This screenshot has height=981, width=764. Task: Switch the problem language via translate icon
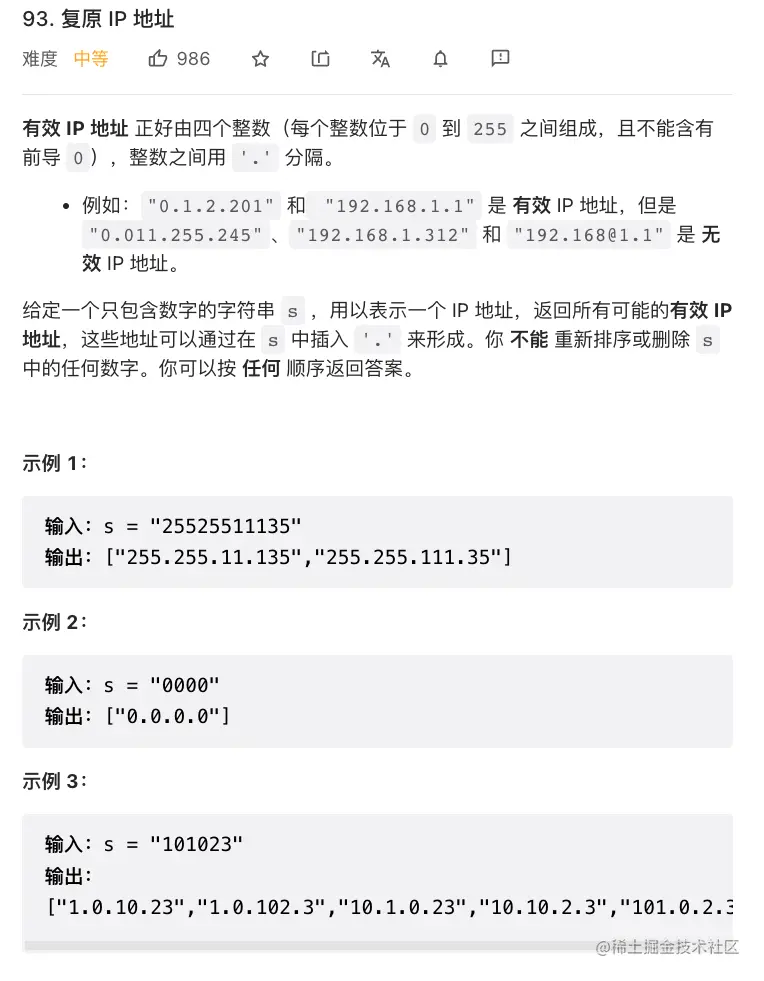point(380,59)
